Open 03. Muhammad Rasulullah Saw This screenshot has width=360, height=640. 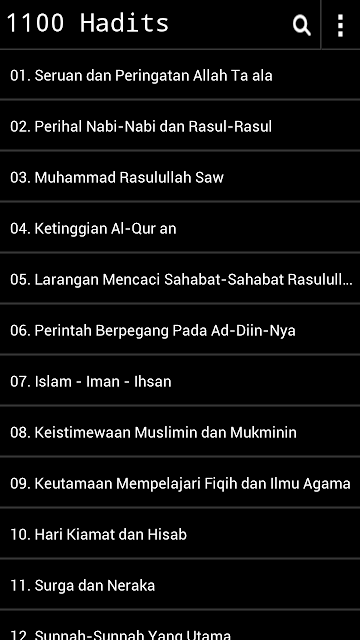tap(180, 177)
